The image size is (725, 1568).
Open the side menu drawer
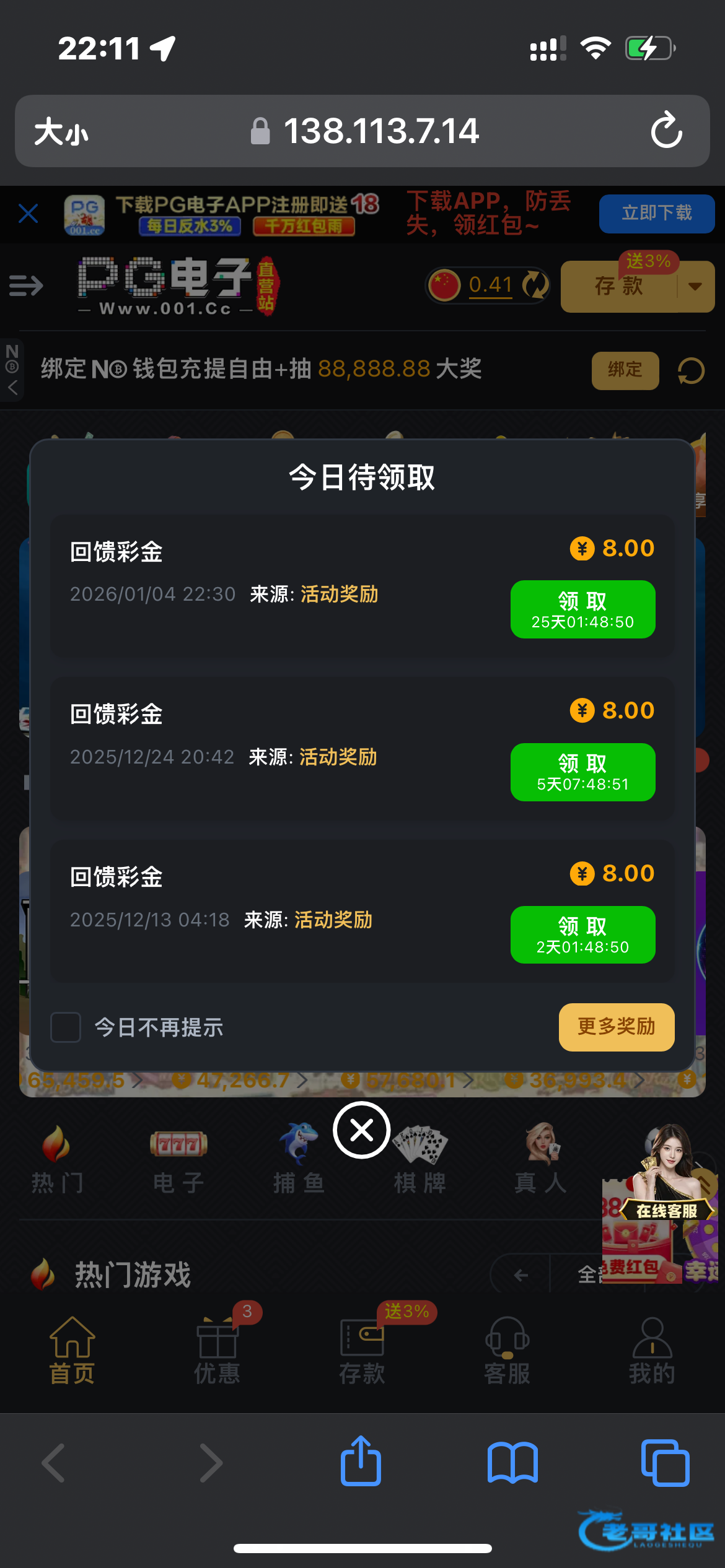click(26, 286)
